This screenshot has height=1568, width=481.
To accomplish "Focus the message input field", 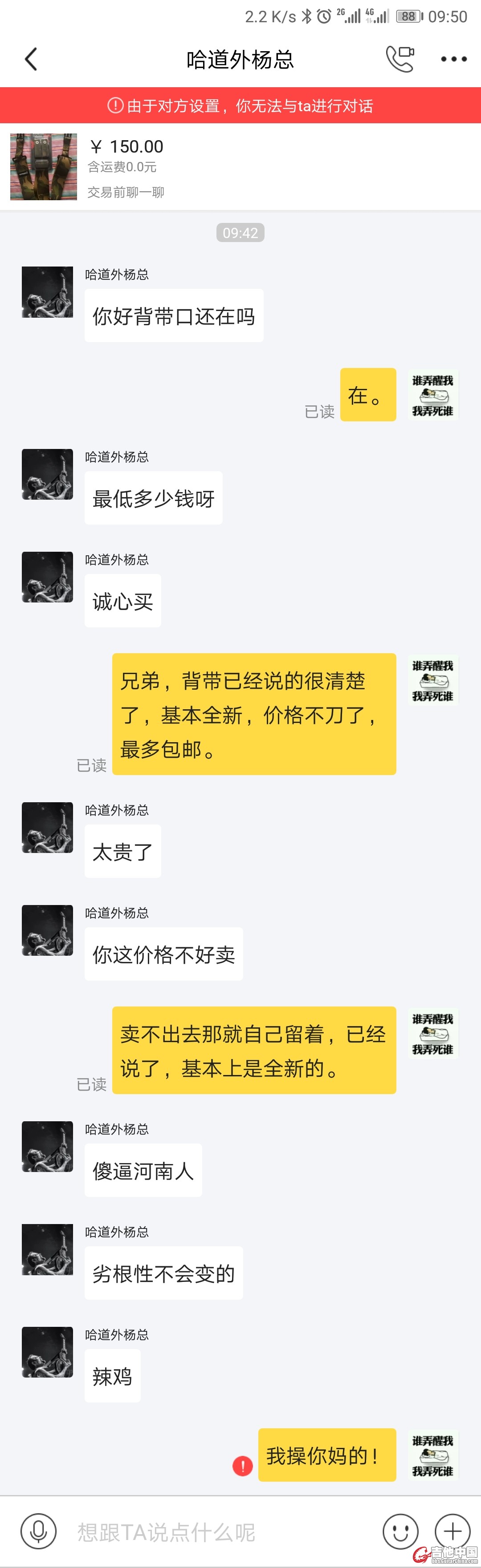I will pos(220,1532).
